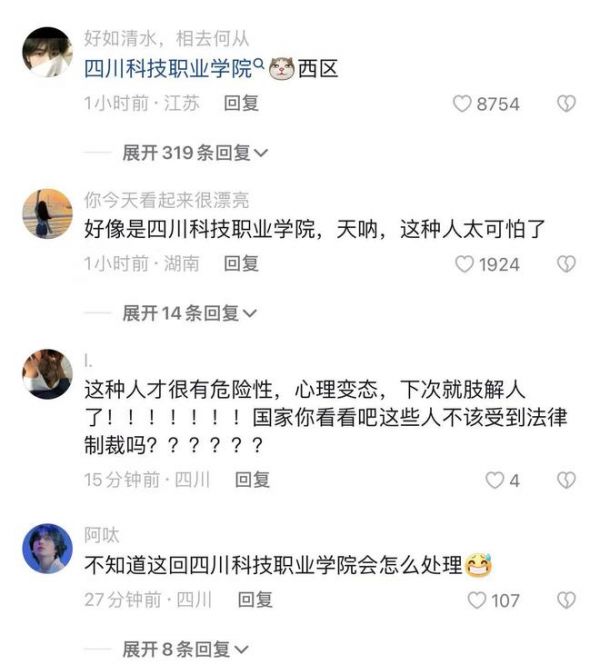
Task: Dislike the comment with 8754 likes
Action: (x=566, y=103)
